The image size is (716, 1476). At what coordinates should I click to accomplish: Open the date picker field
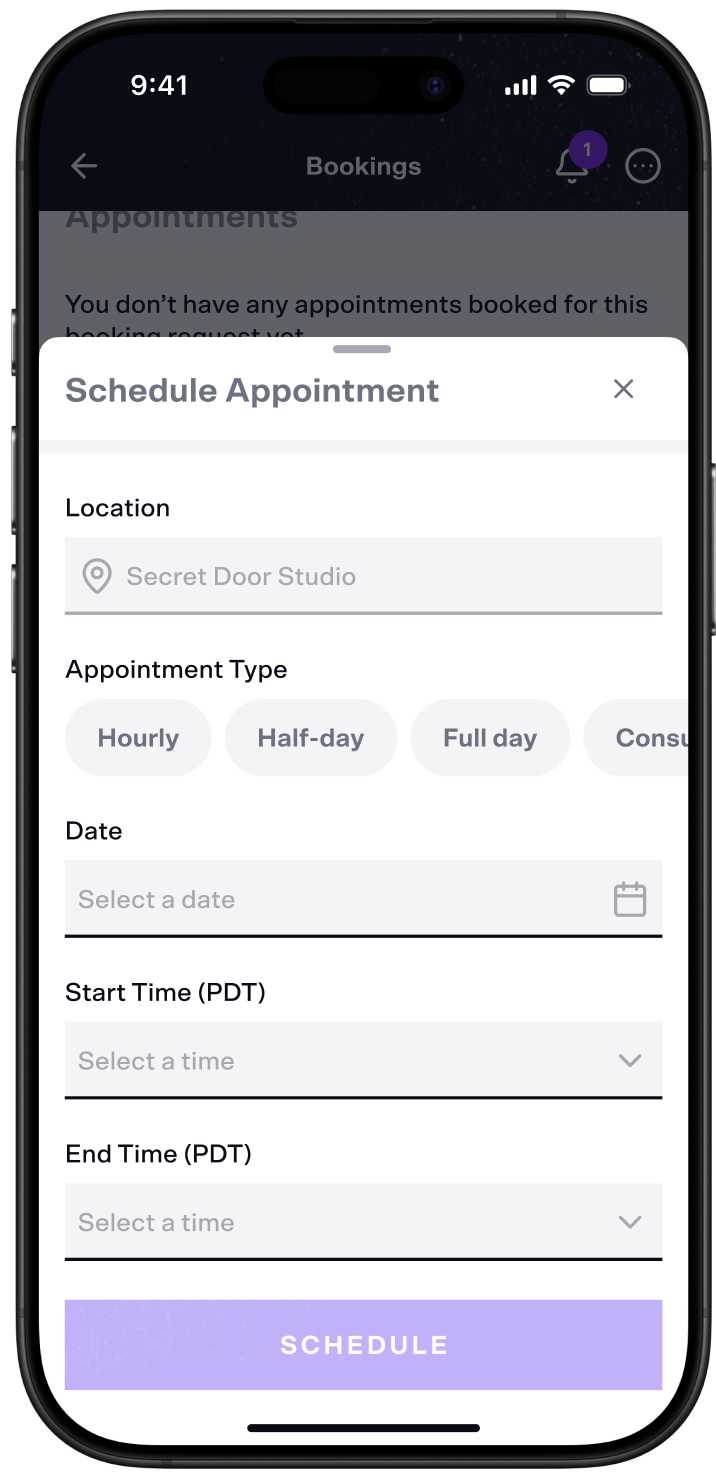click(x=363, y=899)
